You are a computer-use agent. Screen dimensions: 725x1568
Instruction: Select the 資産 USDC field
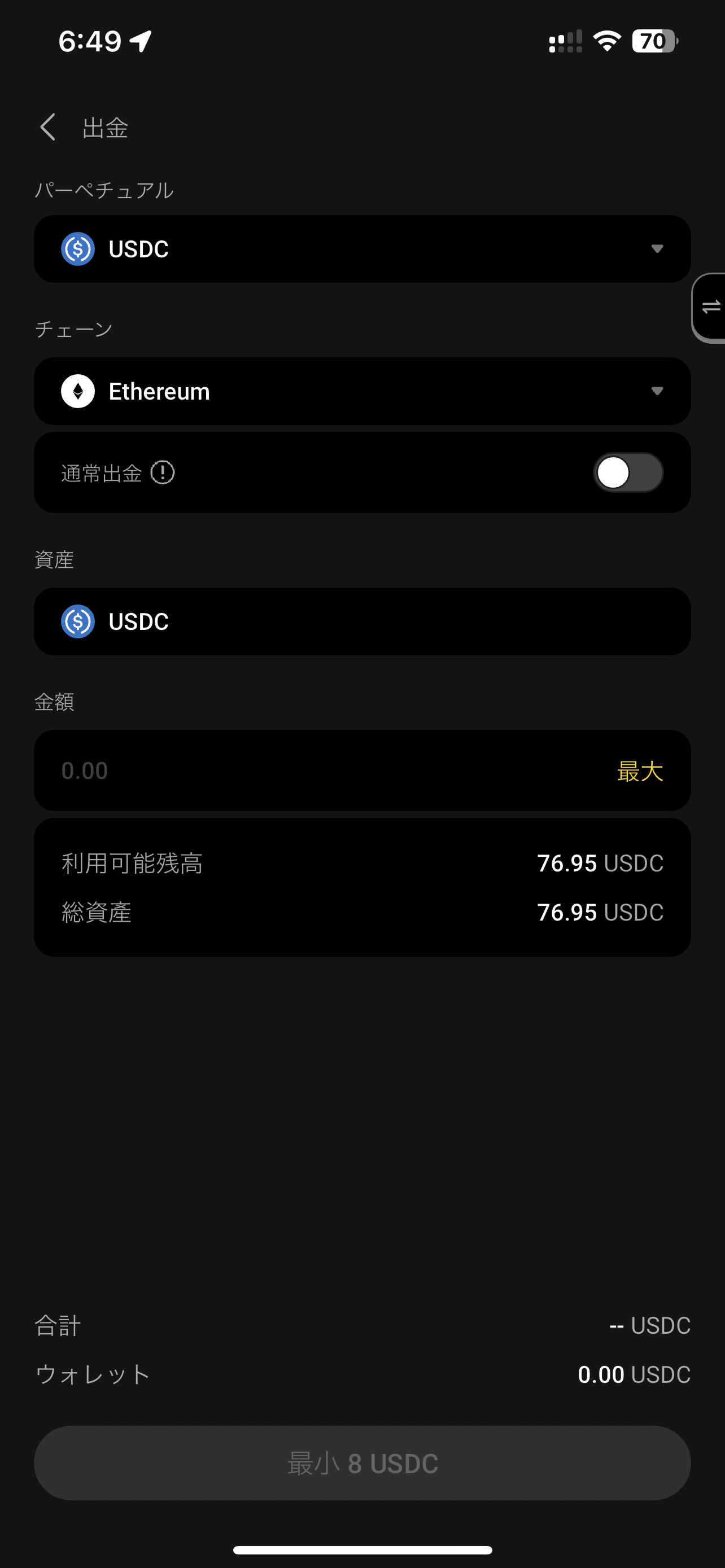[x=362, y=621]
